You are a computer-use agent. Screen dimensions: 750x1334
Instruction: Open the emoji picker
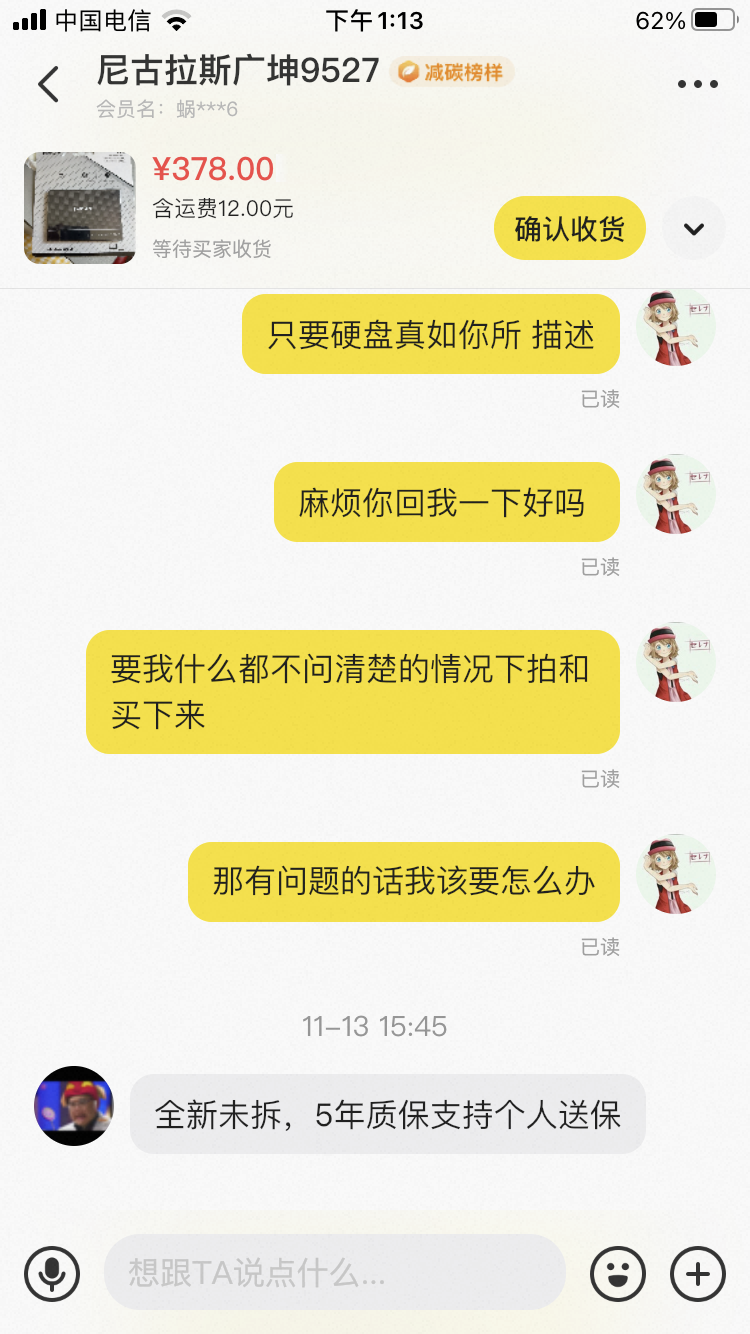click(x=618, y=1273)
